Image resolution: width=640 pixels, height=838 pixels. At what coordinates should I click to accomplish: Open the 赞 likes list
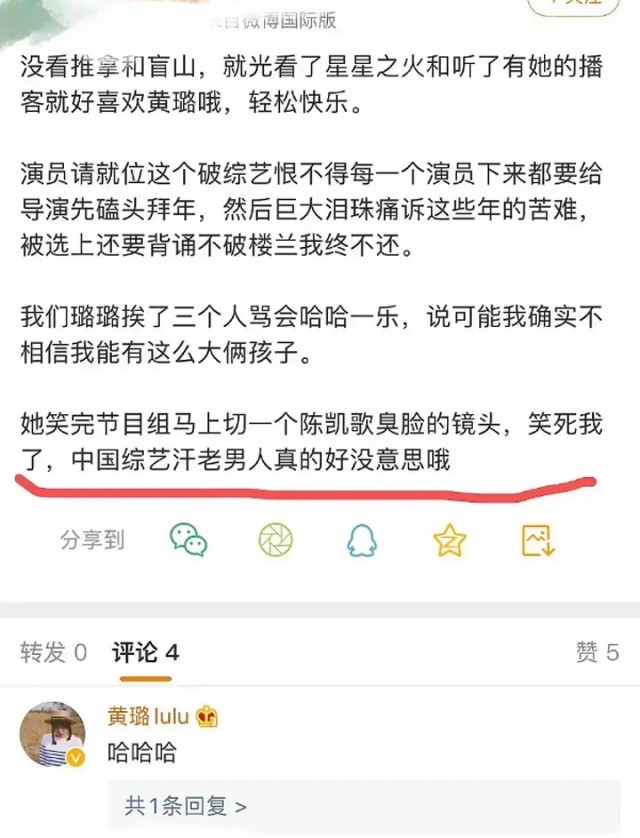pyautogui.click(x=597, y=653)
